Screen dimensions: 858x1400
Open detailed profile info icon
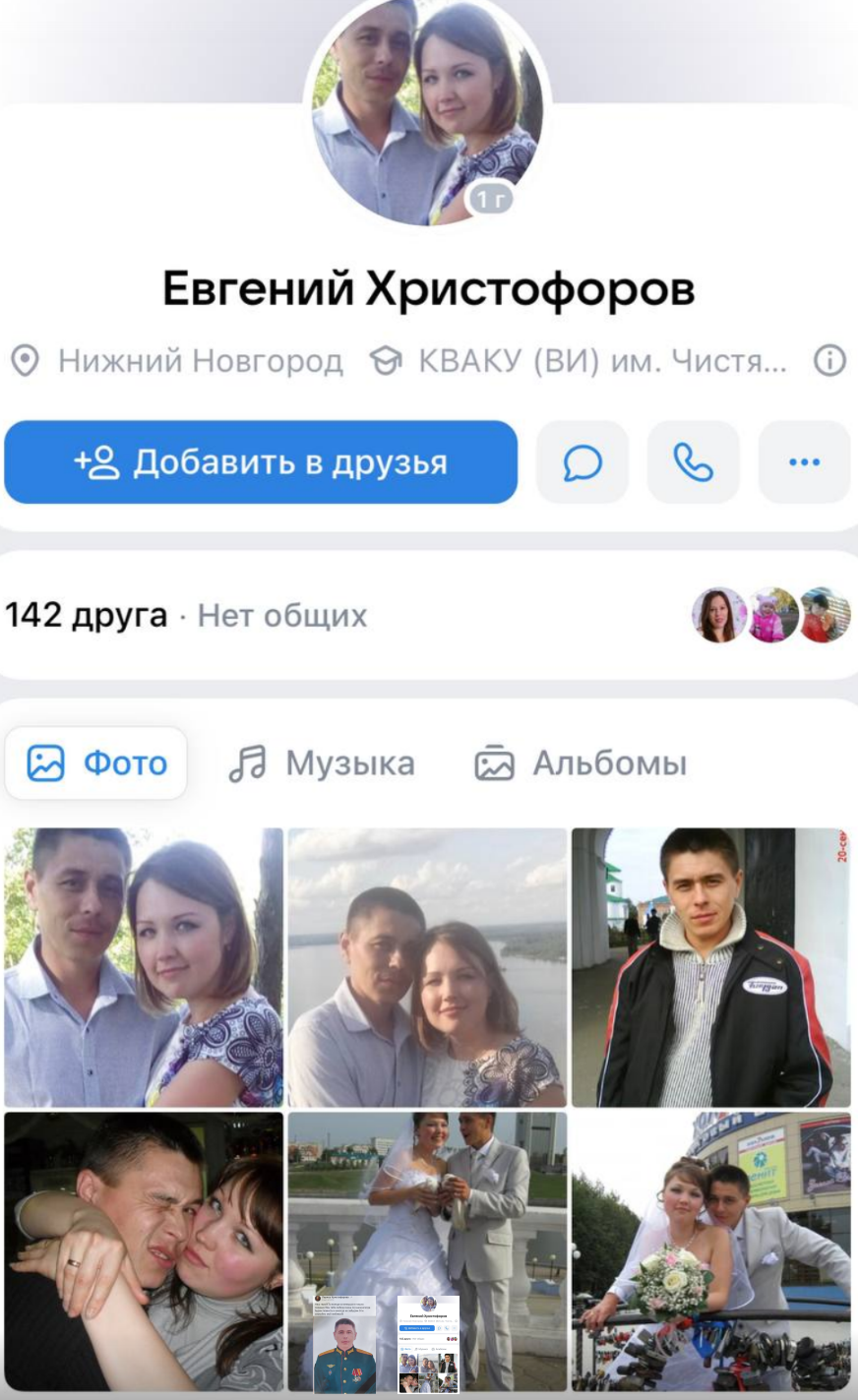[829, 362]
